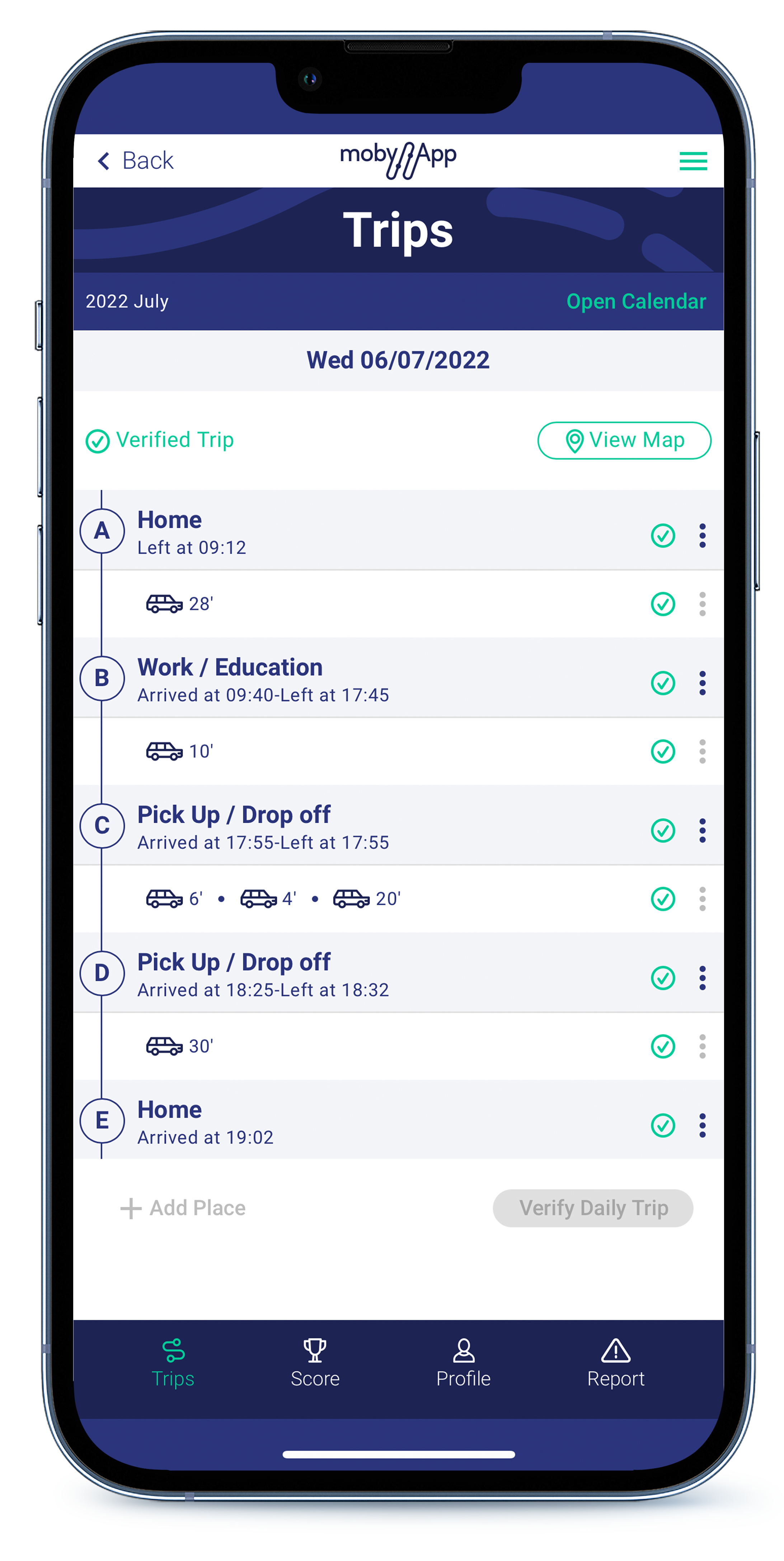Open options for Work / Education stop
Screen dimensions: 784x1561
pos(702,683)
